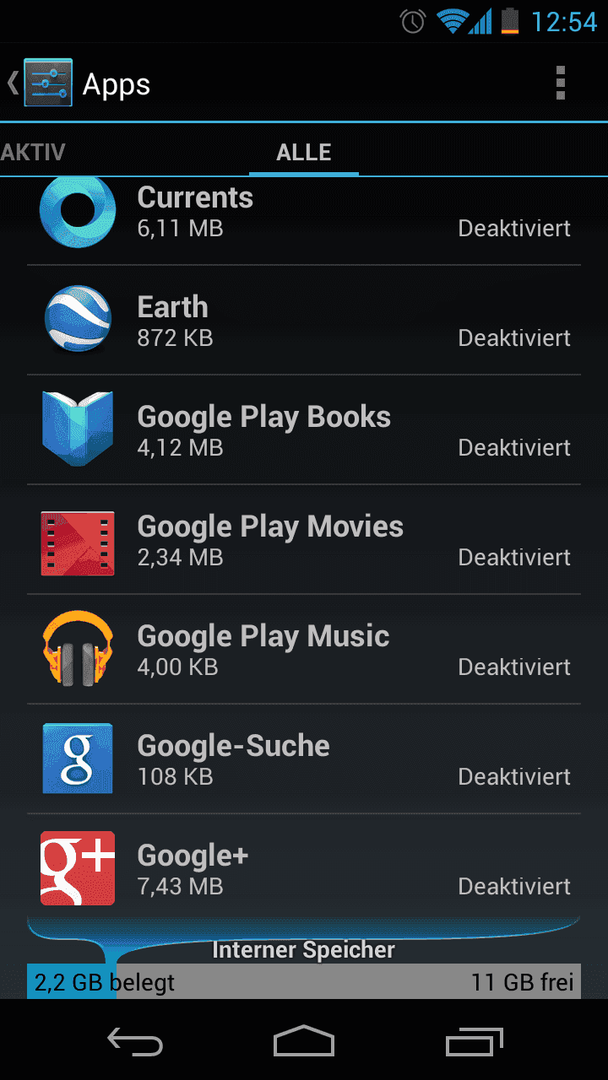This screenshot has width=608, height=1080.
Task: Open the Earth app entry
Action: [304, 320]
